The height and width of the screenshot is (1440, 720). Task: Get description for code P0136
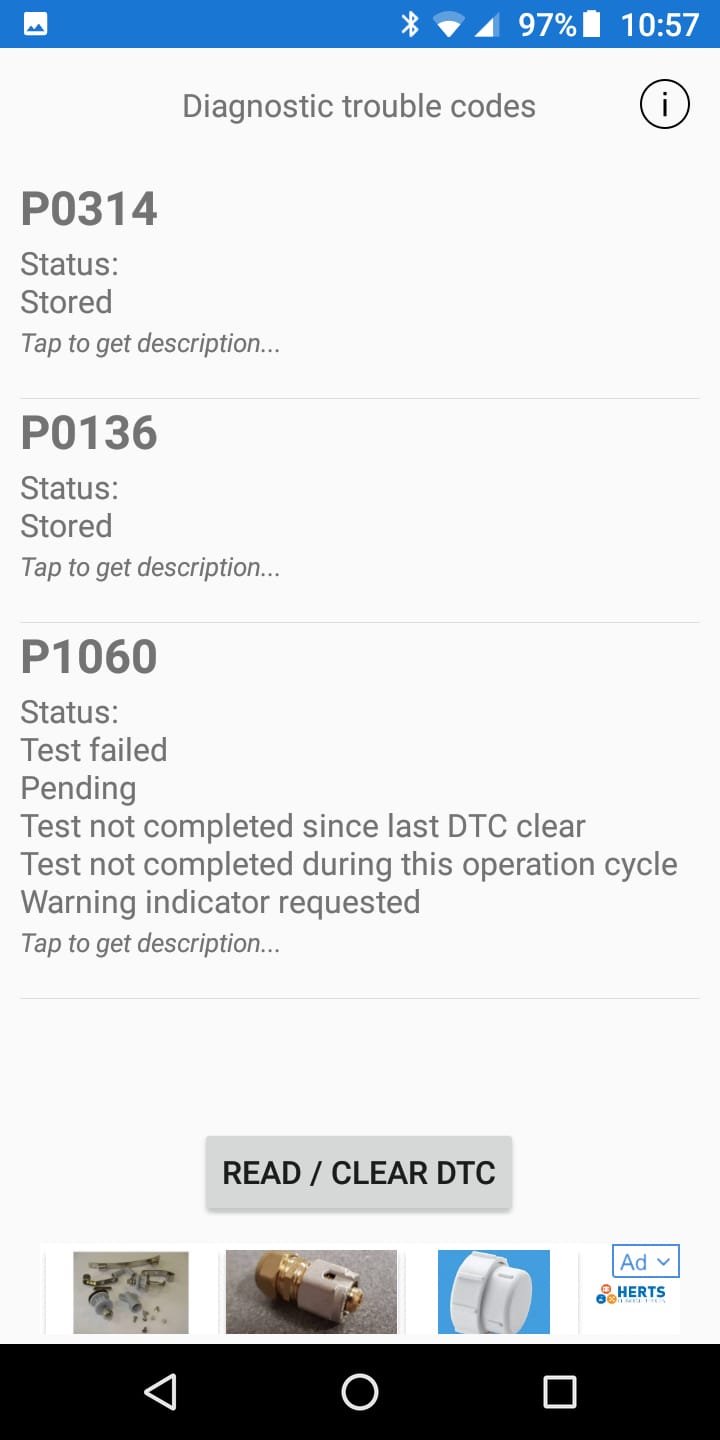150,568
